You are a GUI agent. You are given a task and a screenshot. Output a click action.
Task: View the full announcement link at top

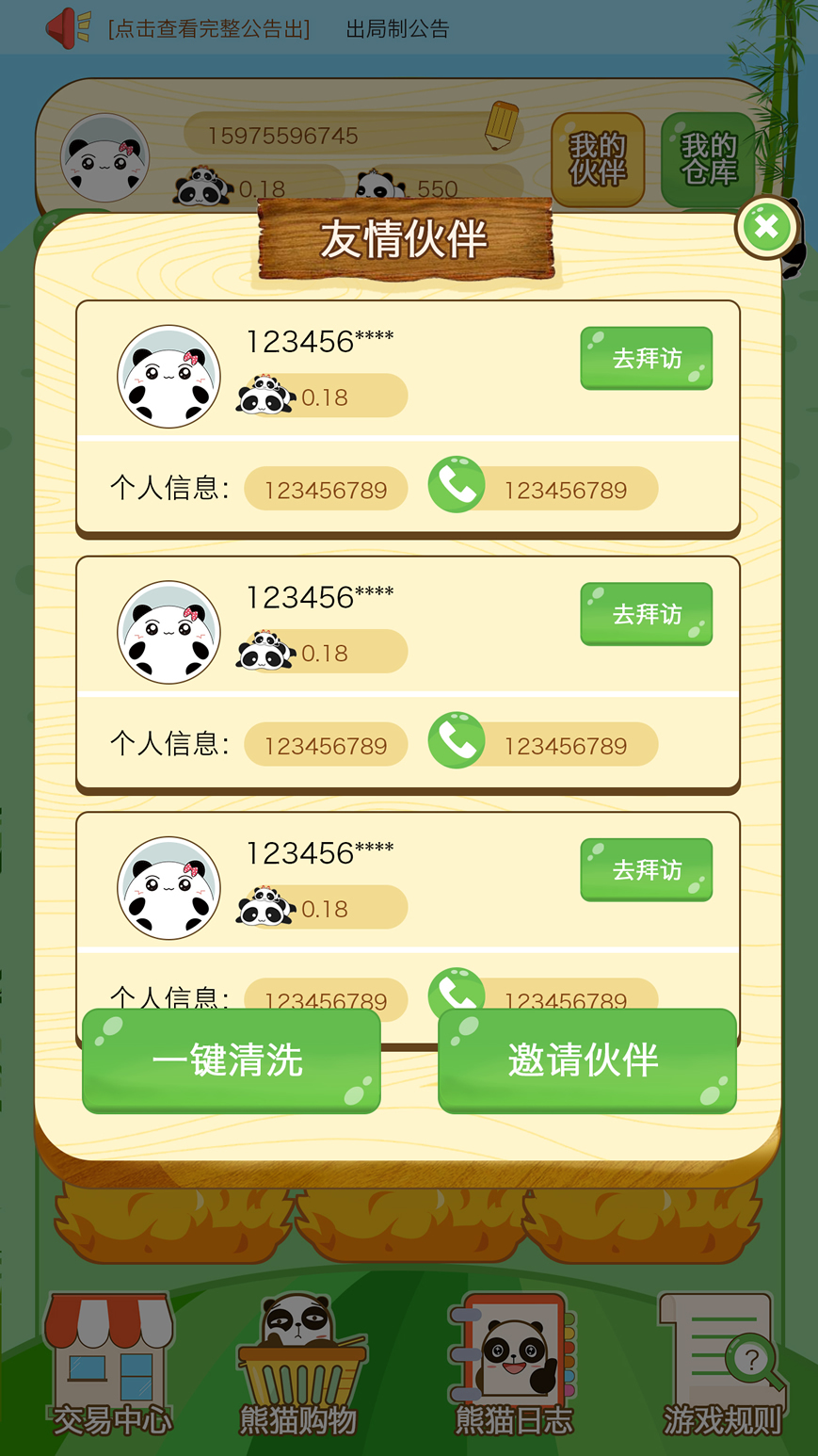click(x=209, y=29)
